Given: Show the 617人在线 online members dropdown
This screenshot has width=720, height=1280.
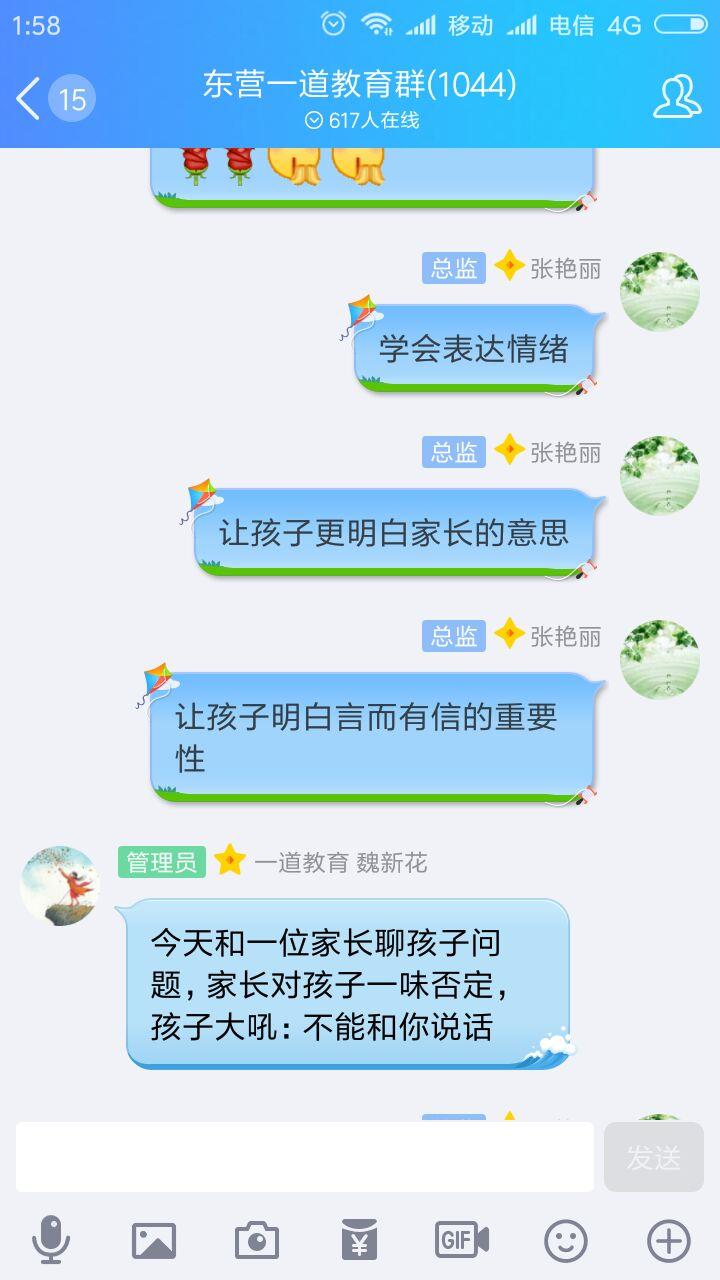Looking at the screenshot, I should pyautogui.click(x=361, y=120).
